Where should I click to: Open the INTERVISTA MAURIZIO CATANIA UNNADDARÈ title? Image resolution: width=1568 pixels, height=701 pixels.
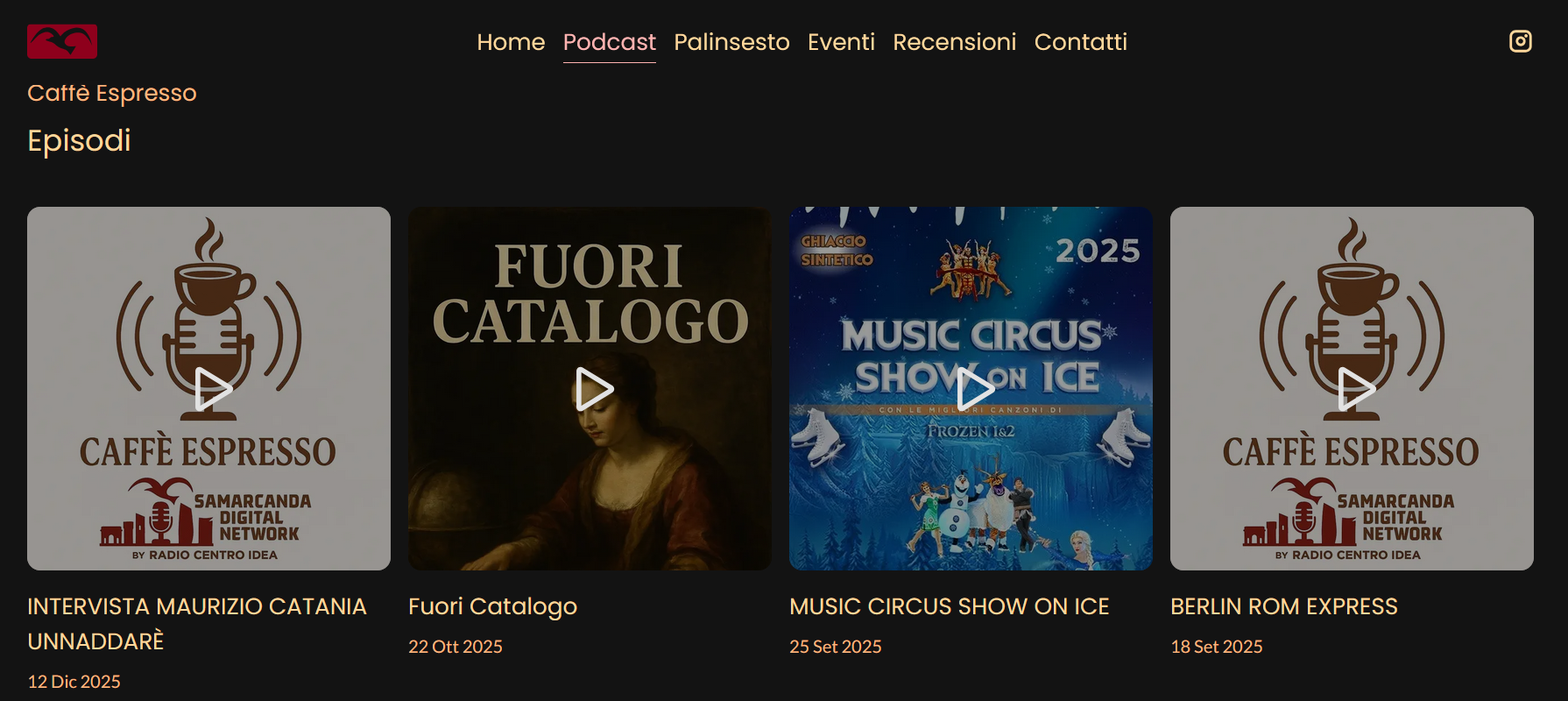(196, 623)
